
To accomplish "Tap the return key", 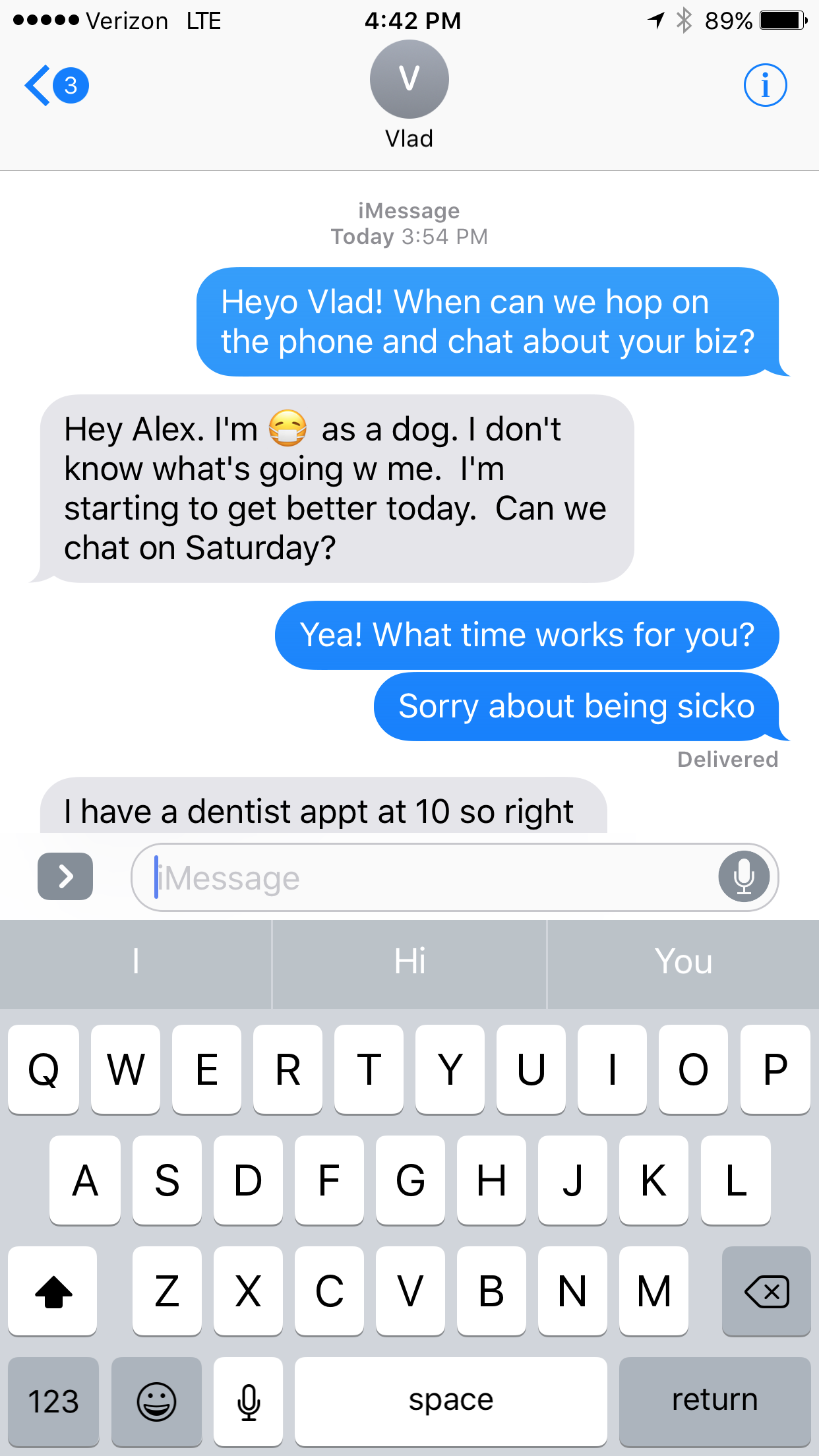I will tap(715, 1401).
